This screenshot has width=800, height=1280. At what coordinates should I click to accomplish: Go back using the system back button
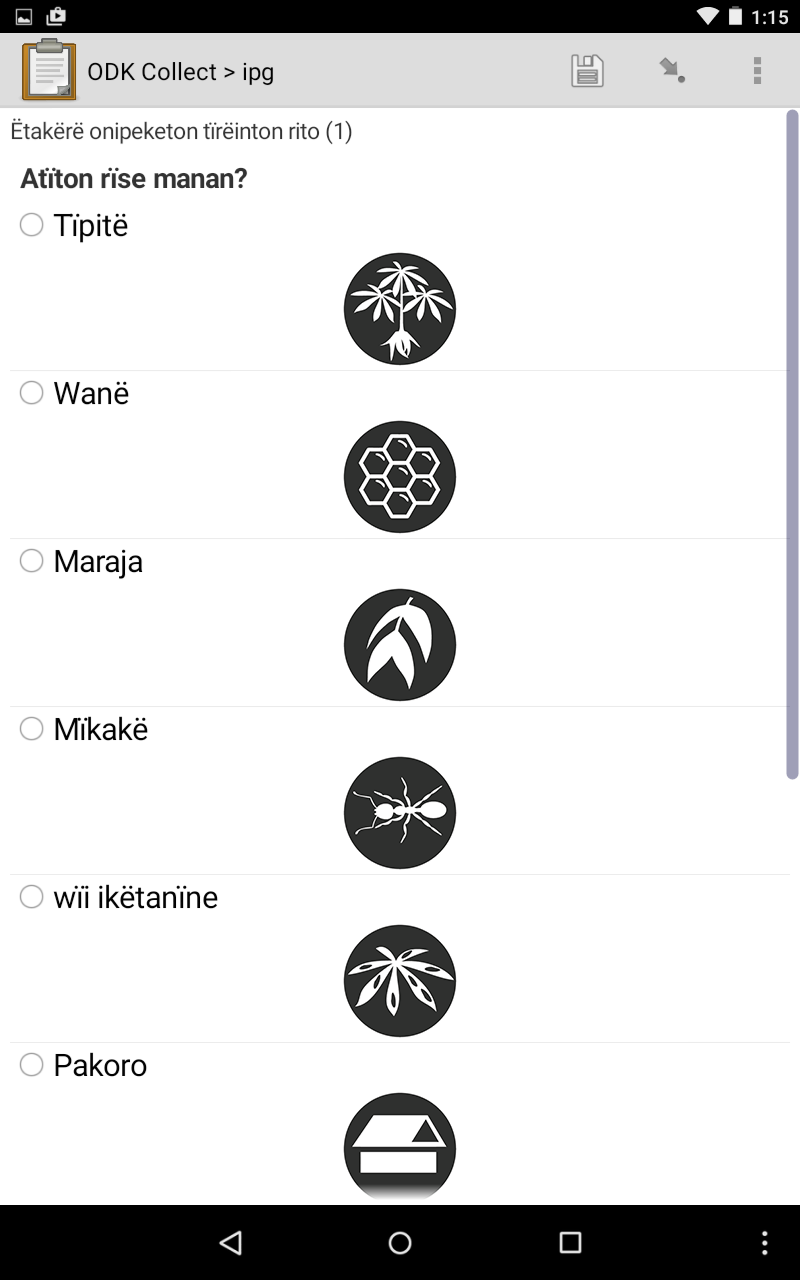pos(231,1242)
